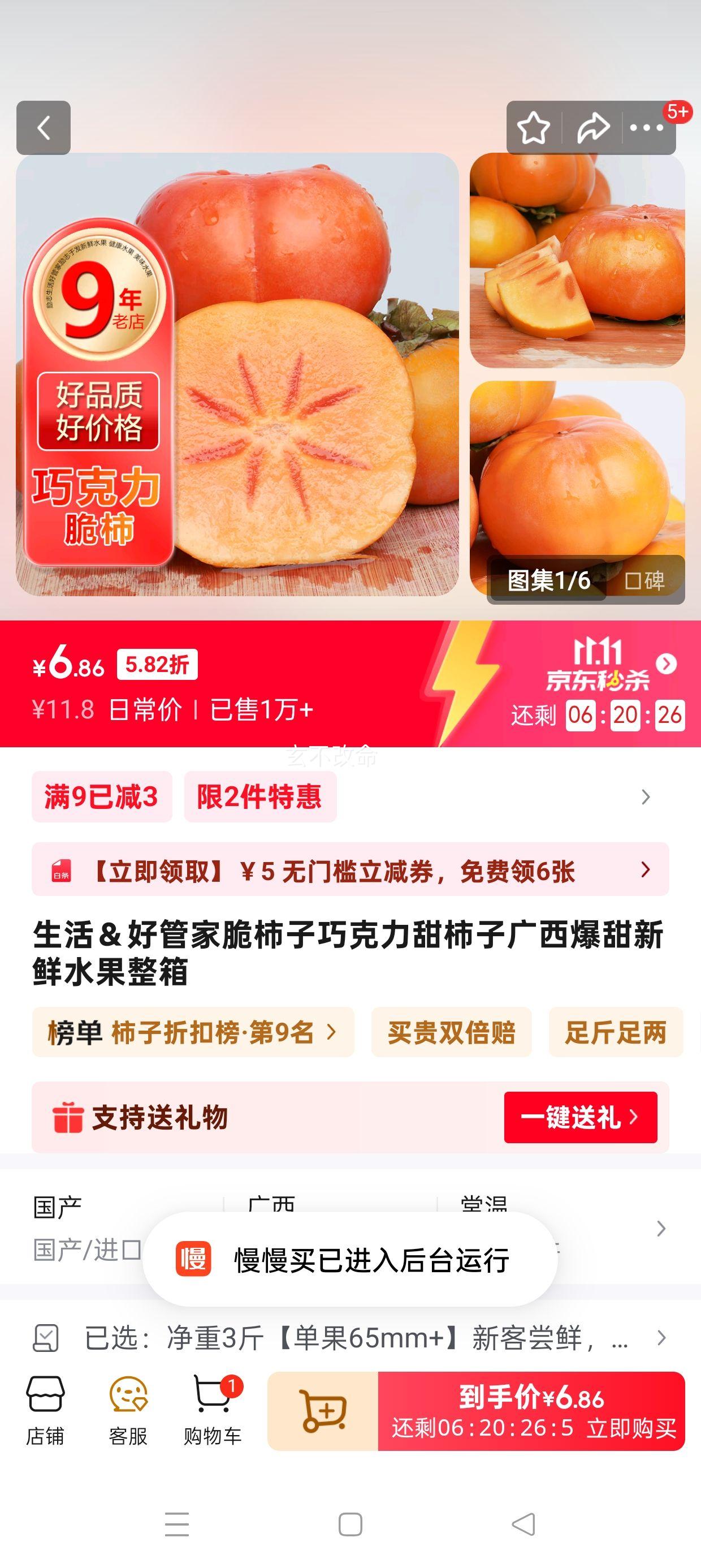Share this persimmon product
Image resolution: width=701 pixels, height=1568 pixels.
pyautogui.click(x=592, y=128)
